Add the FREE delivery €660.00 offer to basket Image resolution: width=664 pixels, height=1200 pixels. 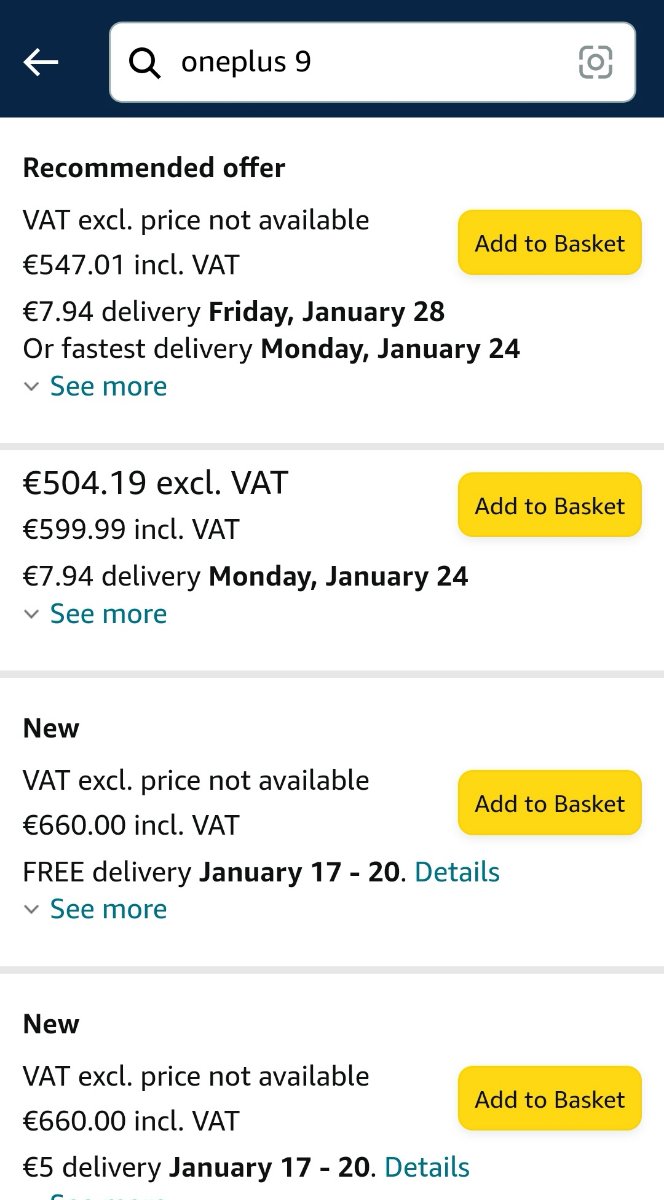[x=549, y=803]
